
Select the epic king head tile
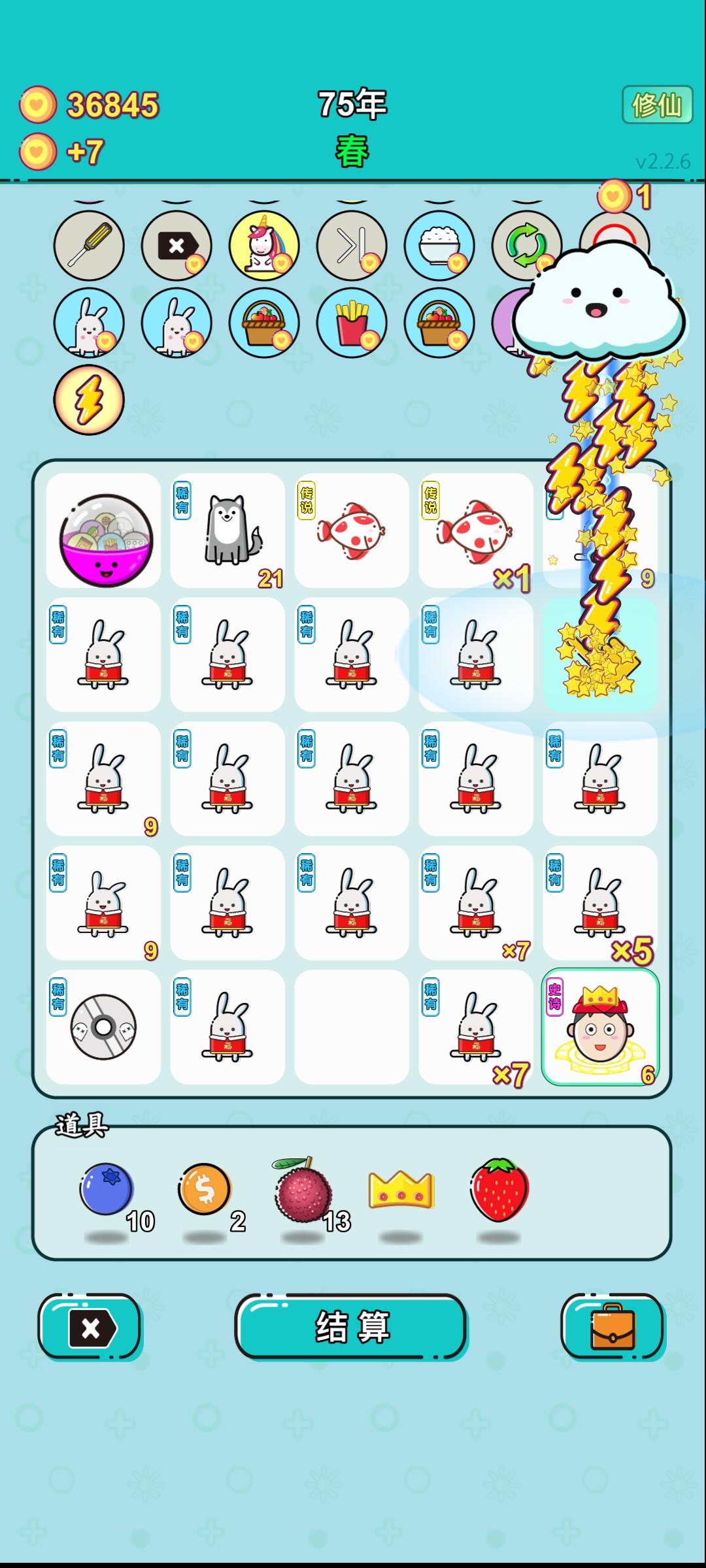coord(599,1029)
